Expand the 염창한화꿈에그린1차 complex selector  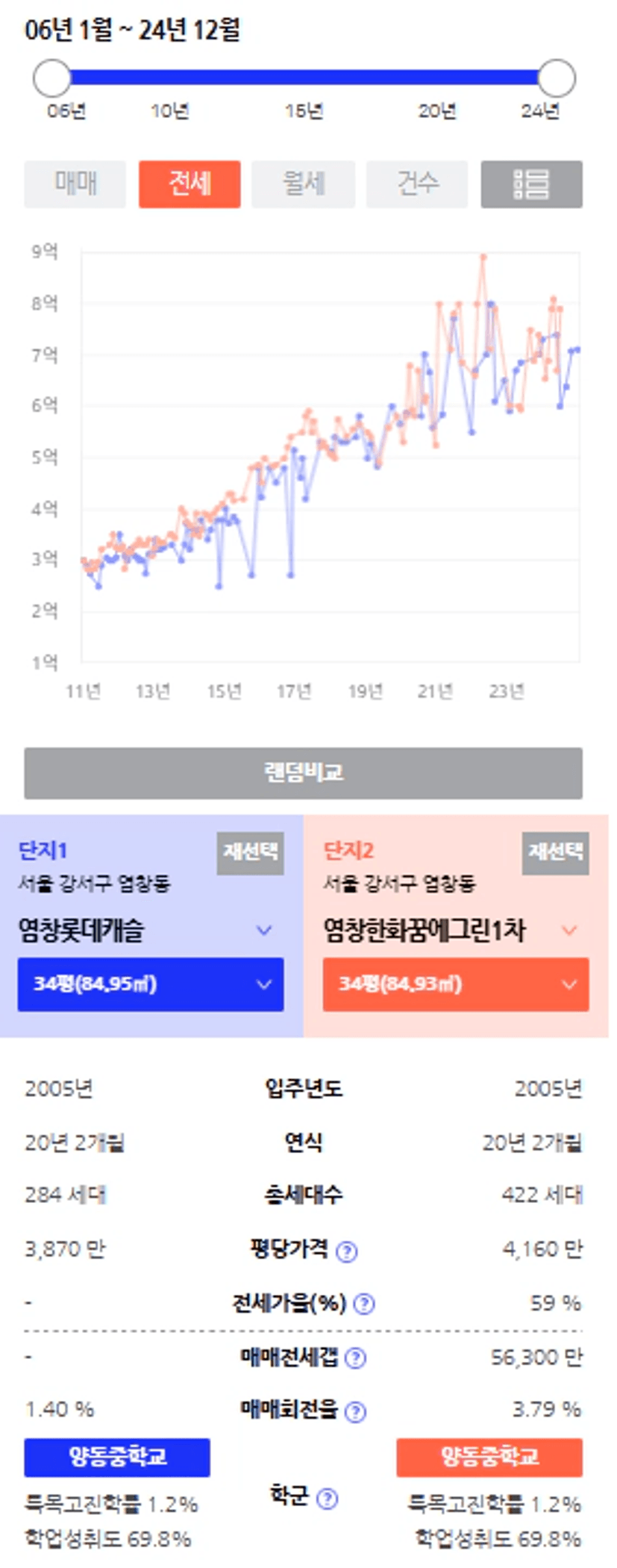pos(448,930)
